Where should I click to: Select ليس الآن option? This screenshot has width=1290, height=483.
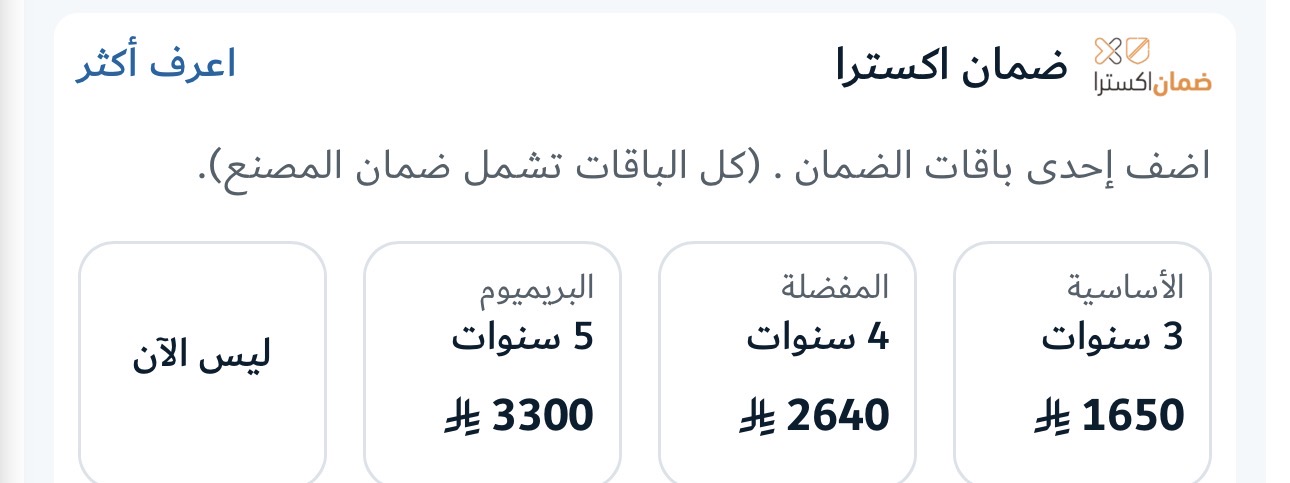pyautogui.click(x=202, y=360)
